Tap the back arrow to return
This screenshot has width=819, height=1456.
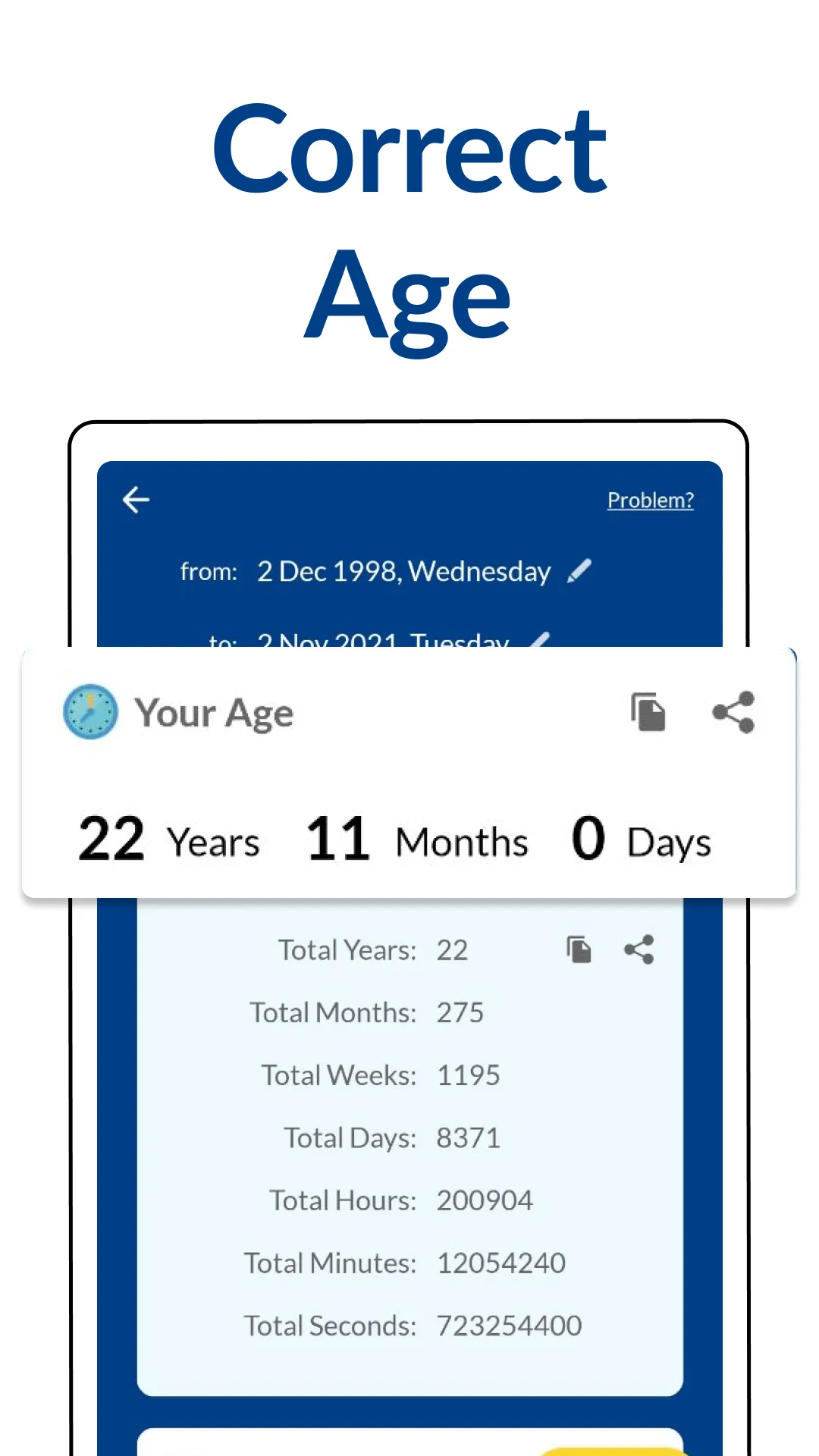[136, 500]
